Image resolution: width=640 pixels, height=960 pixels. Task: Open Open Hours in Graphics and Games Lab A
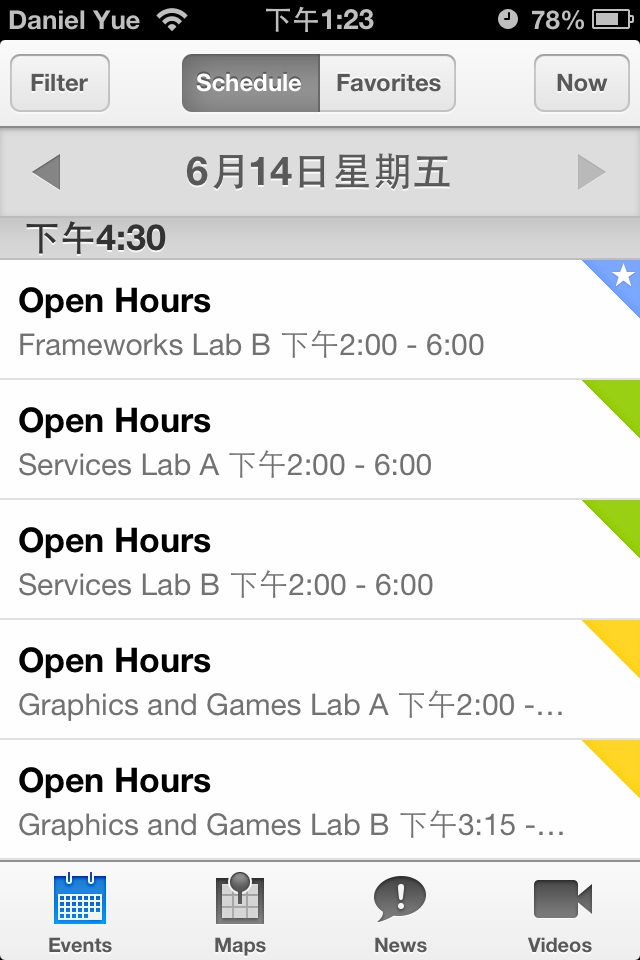click(300, 681)
